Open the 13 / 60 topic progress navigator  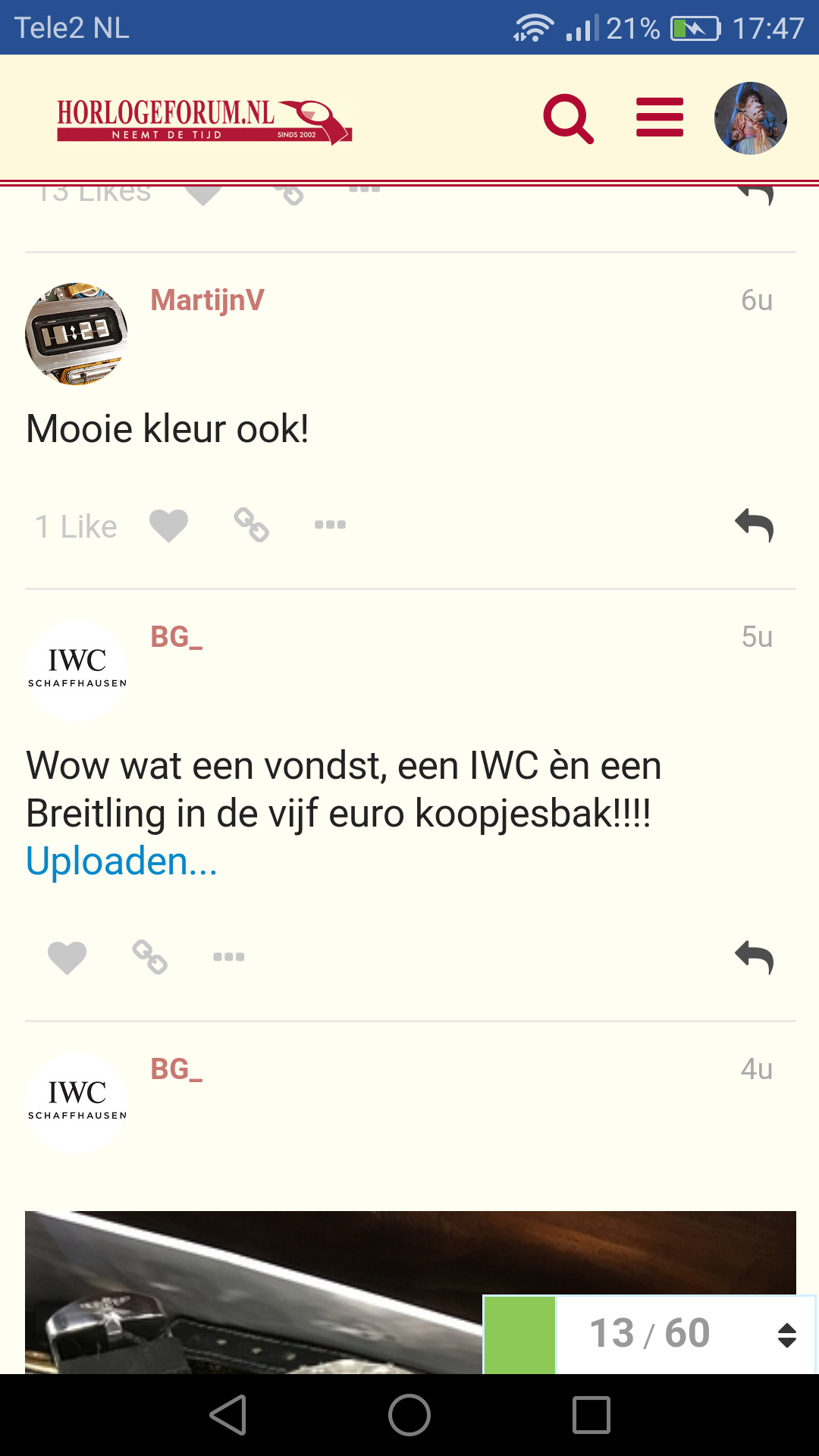pos(649,1334)
